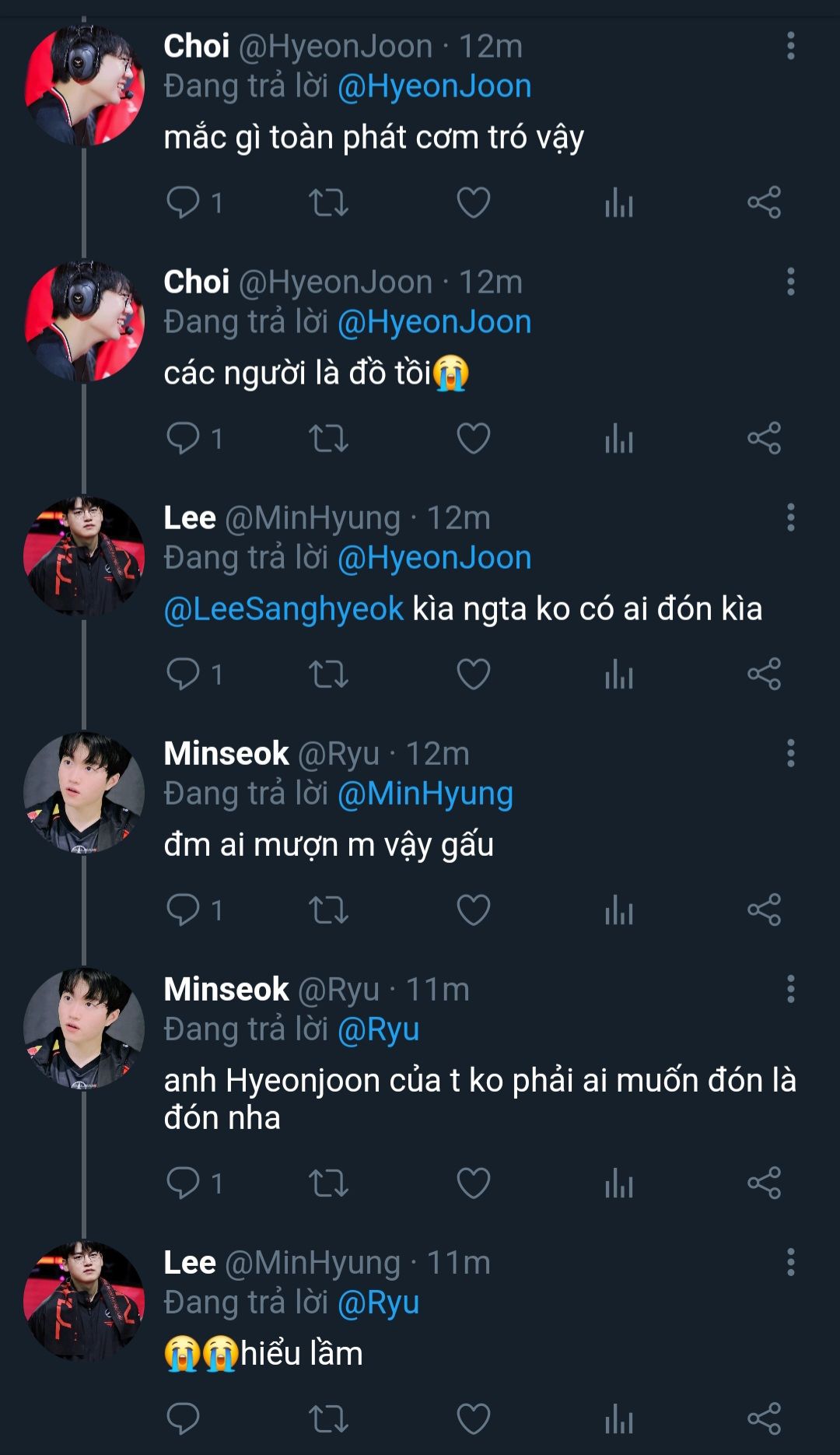Retweet the tweet 'các người là đồ tồi'
The image size is (840, 1455).
[x=328, y=439]
